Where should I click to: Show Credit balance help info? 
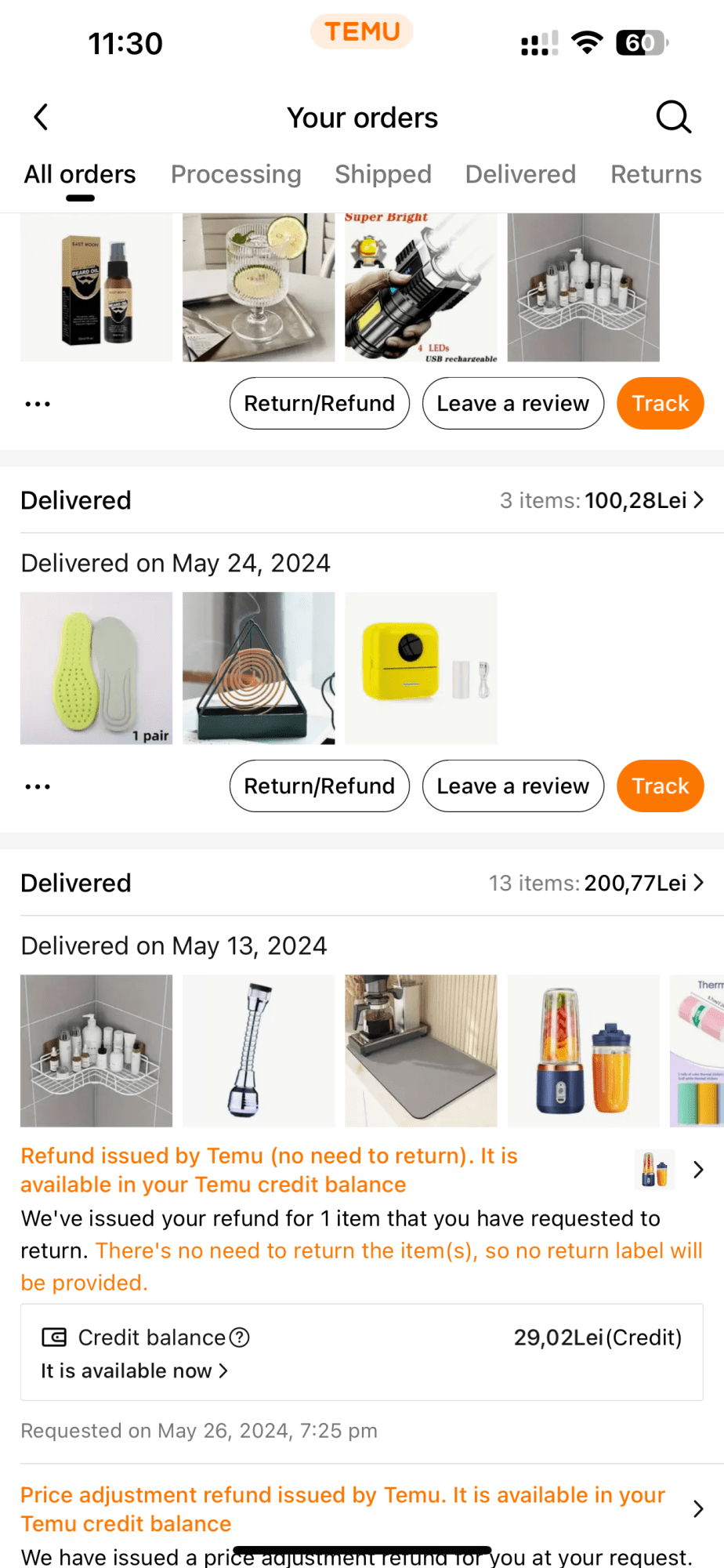tap(240, 1338)
